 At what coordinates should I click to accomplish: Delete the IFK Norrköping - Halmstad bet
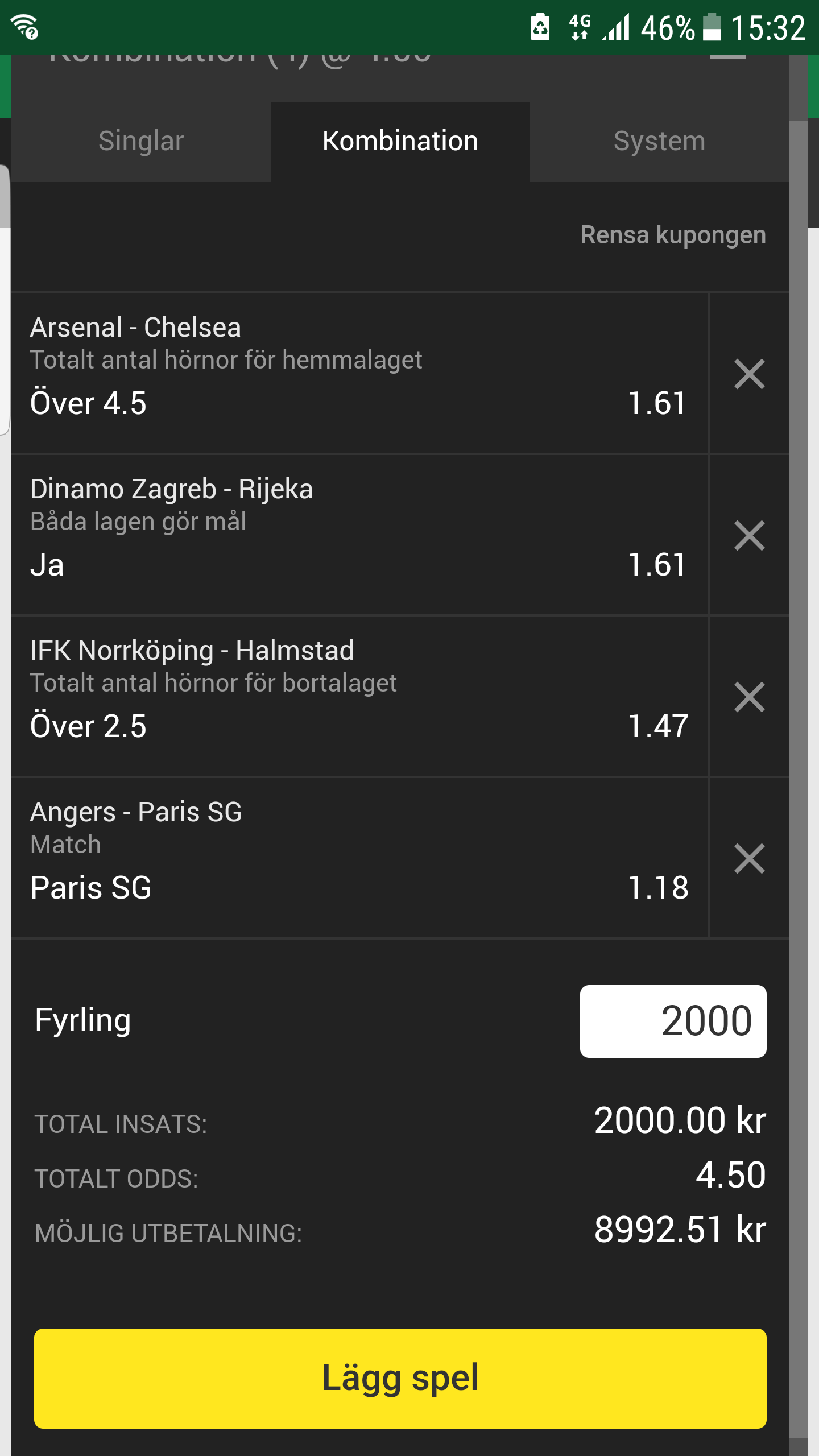(749, 697)
